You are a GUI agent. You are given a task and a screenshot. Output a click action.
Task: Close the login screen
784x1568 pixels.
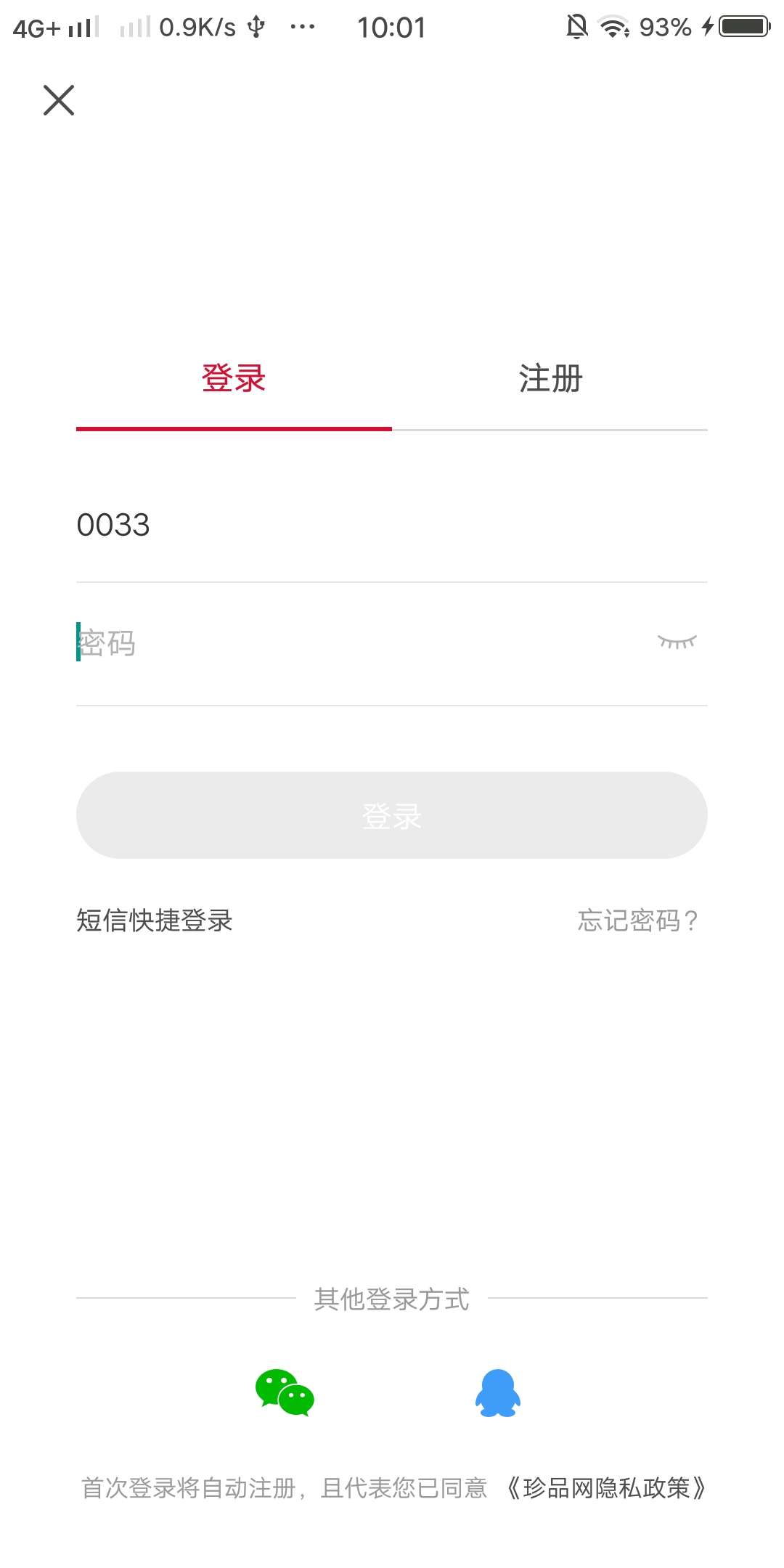(x=59, y=100)
